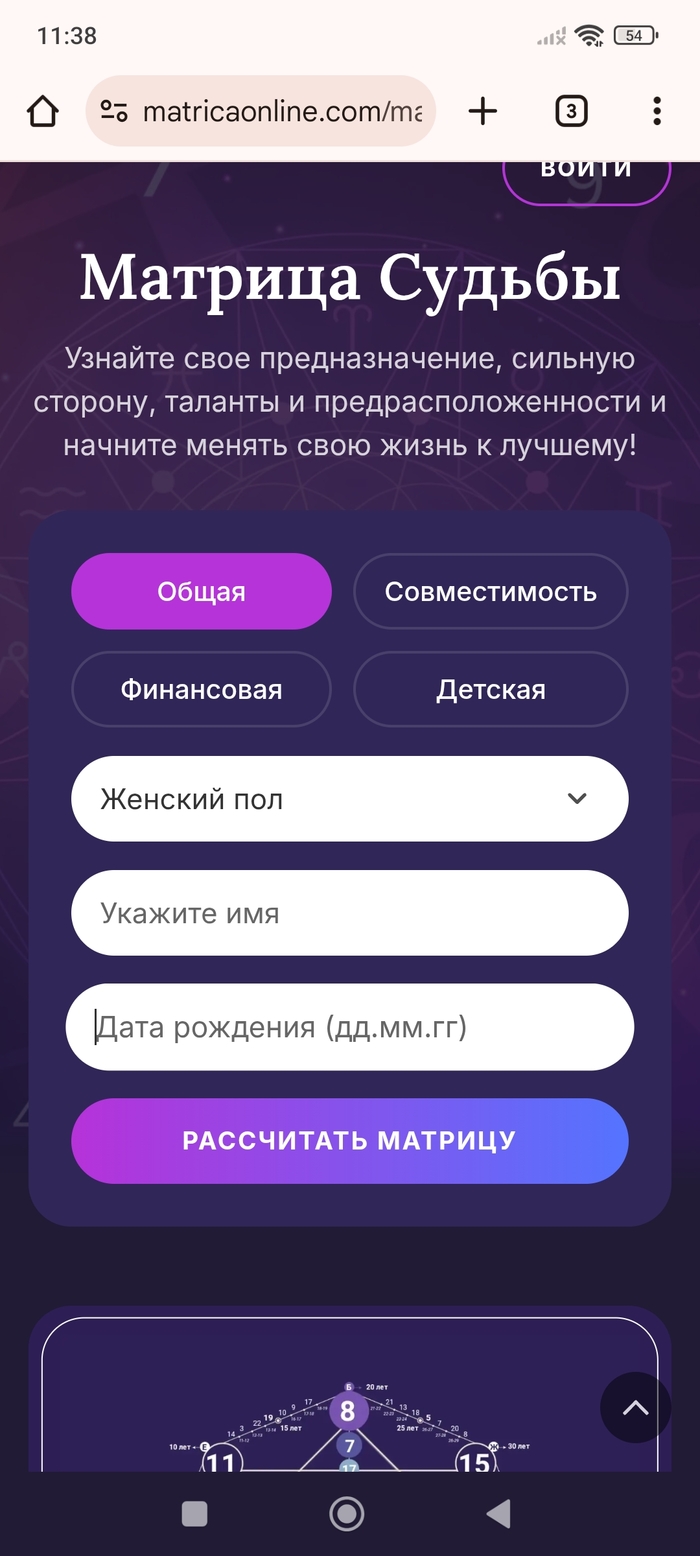The image size is (700, 1556).
Task: Go back using the system back button
Action: pos(498,1514)
